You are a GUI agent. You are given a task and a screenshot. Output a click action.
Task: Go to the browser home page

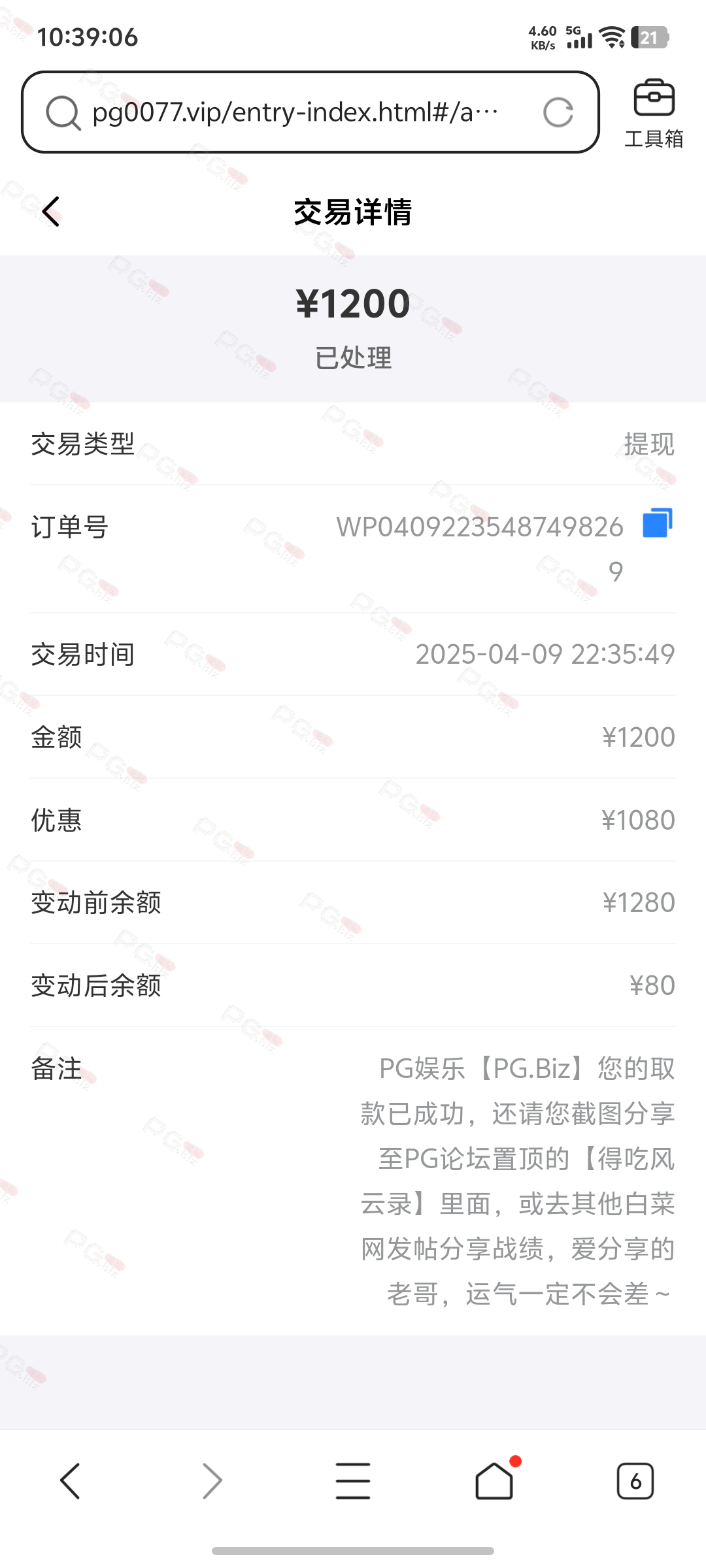(494, 1480)
